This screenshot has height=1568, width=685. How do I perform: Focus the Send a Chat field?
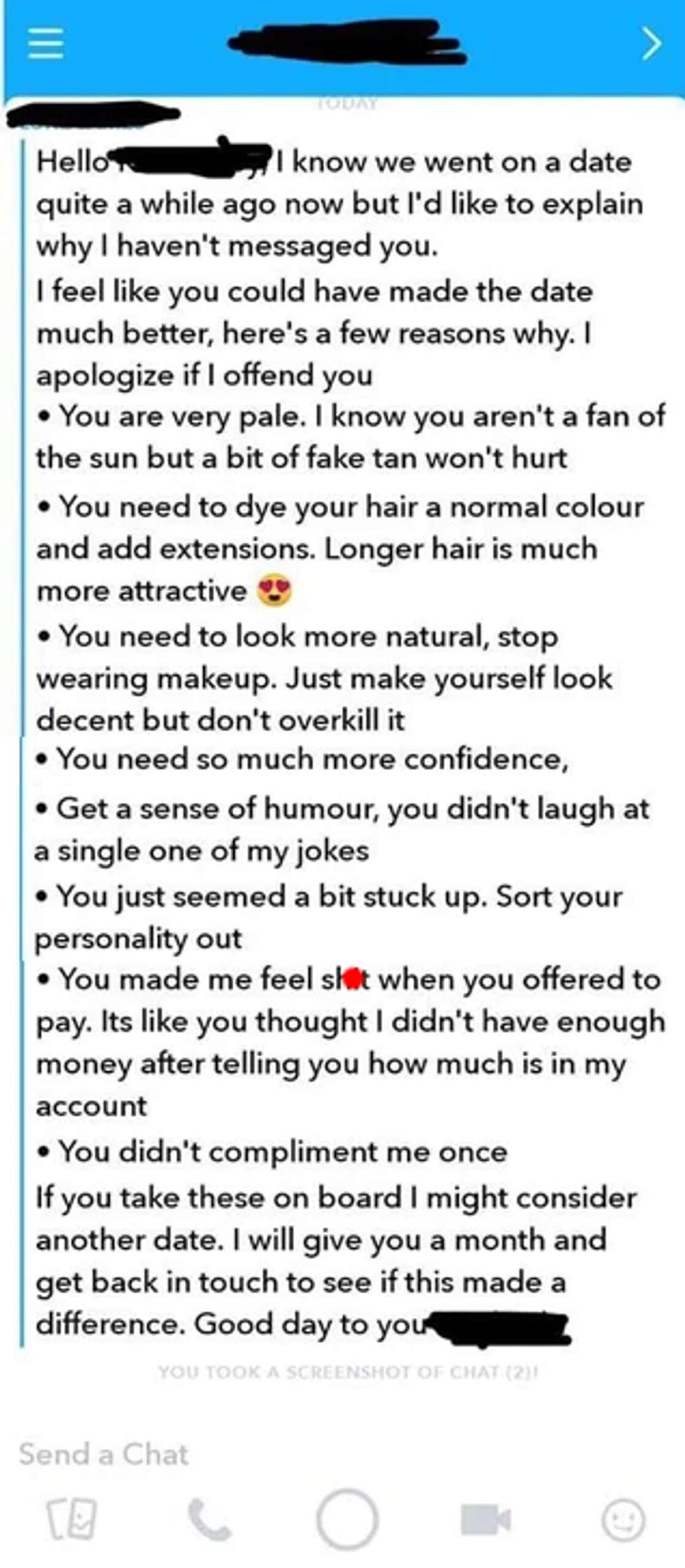coord(342,1454)
